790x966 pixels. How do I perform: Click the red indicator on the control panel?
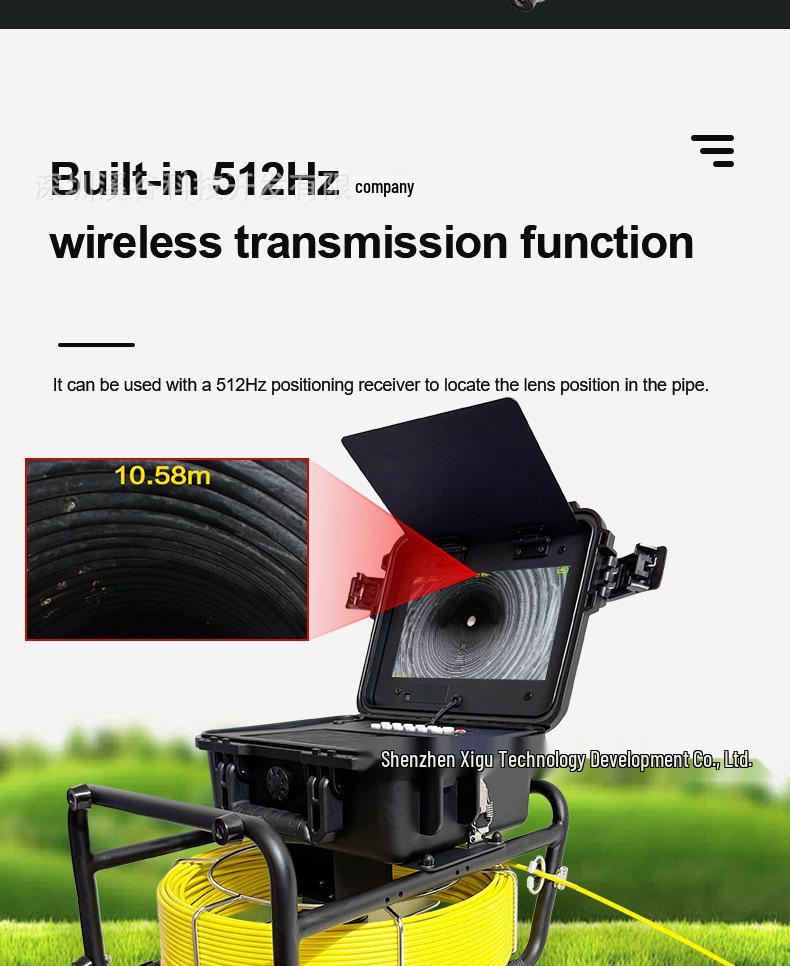pos(458,731)
